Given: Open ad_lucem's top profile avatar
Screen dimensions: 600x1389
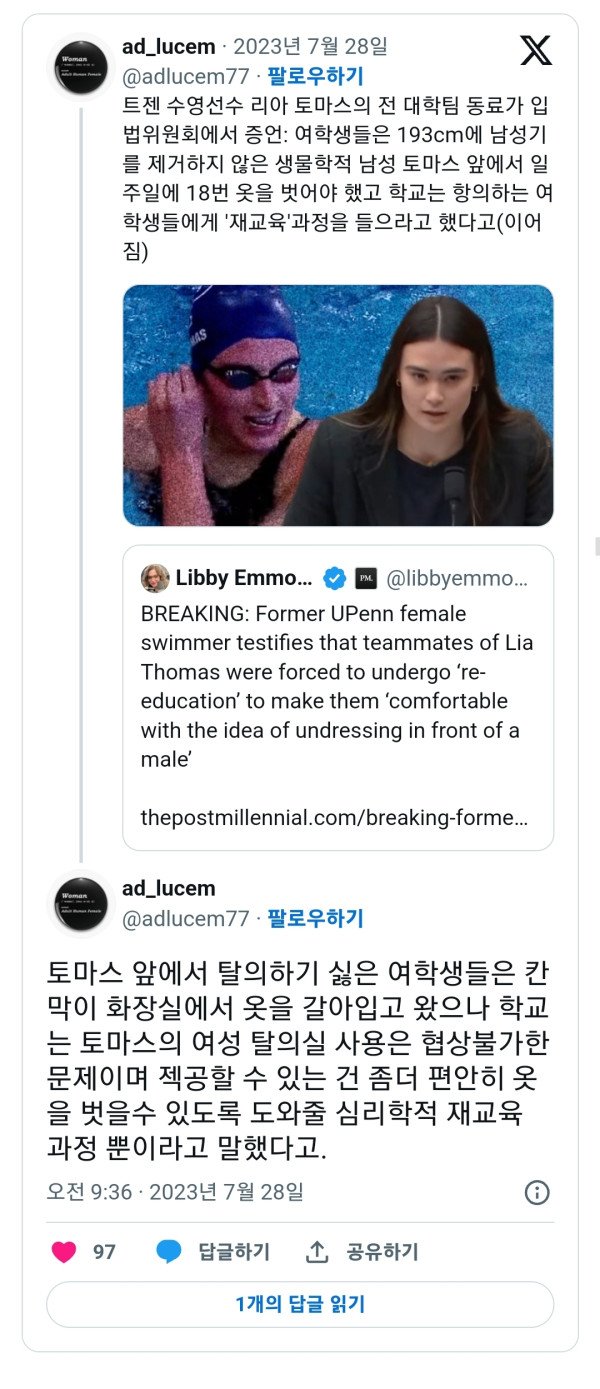Looking at the screenshot, I should pyautogui.click(x=81, y=66).
